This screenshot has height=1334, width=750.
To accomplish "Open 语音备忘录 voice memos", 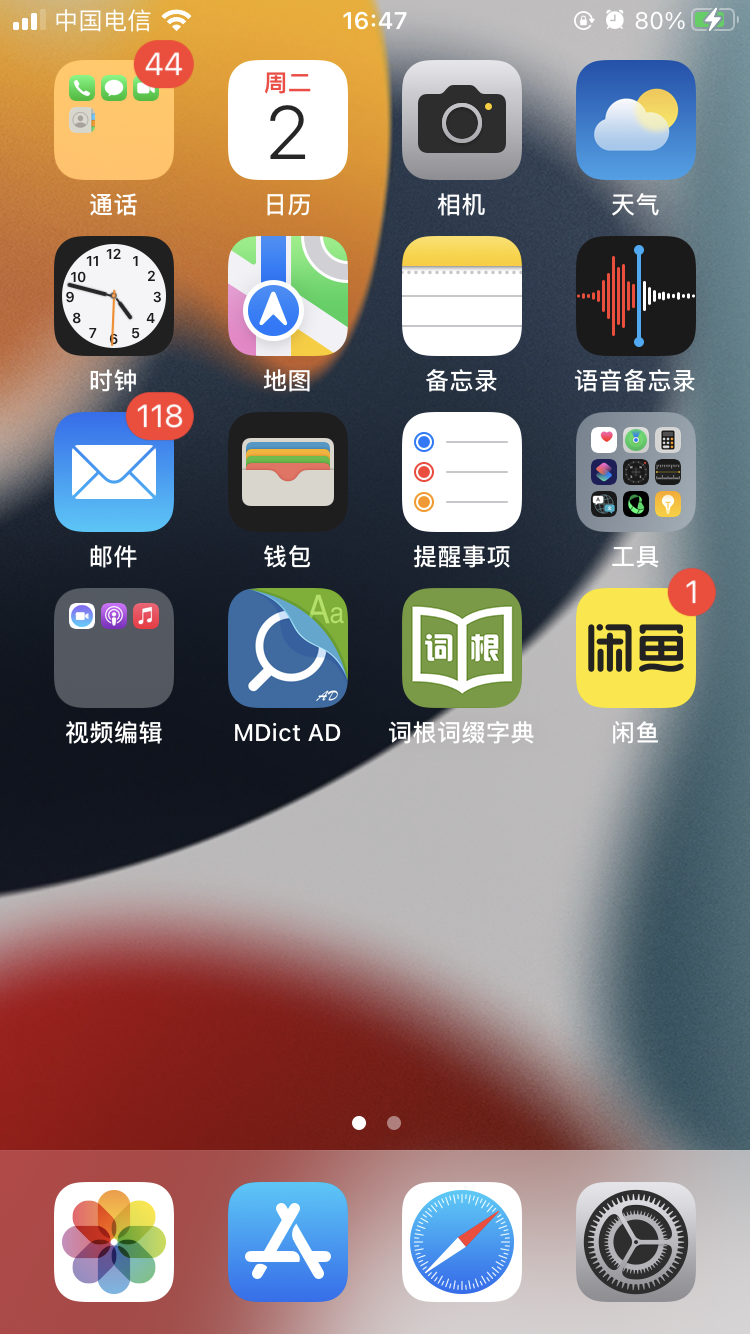I will point(636,296).
